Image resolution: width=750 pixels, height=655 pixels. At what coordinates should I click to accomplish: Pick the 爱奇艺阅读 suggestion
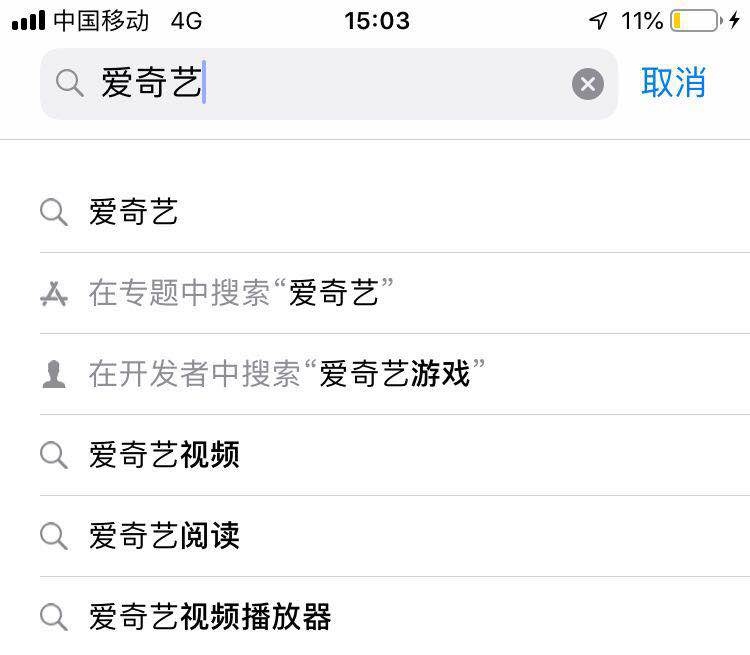[165, 536]
